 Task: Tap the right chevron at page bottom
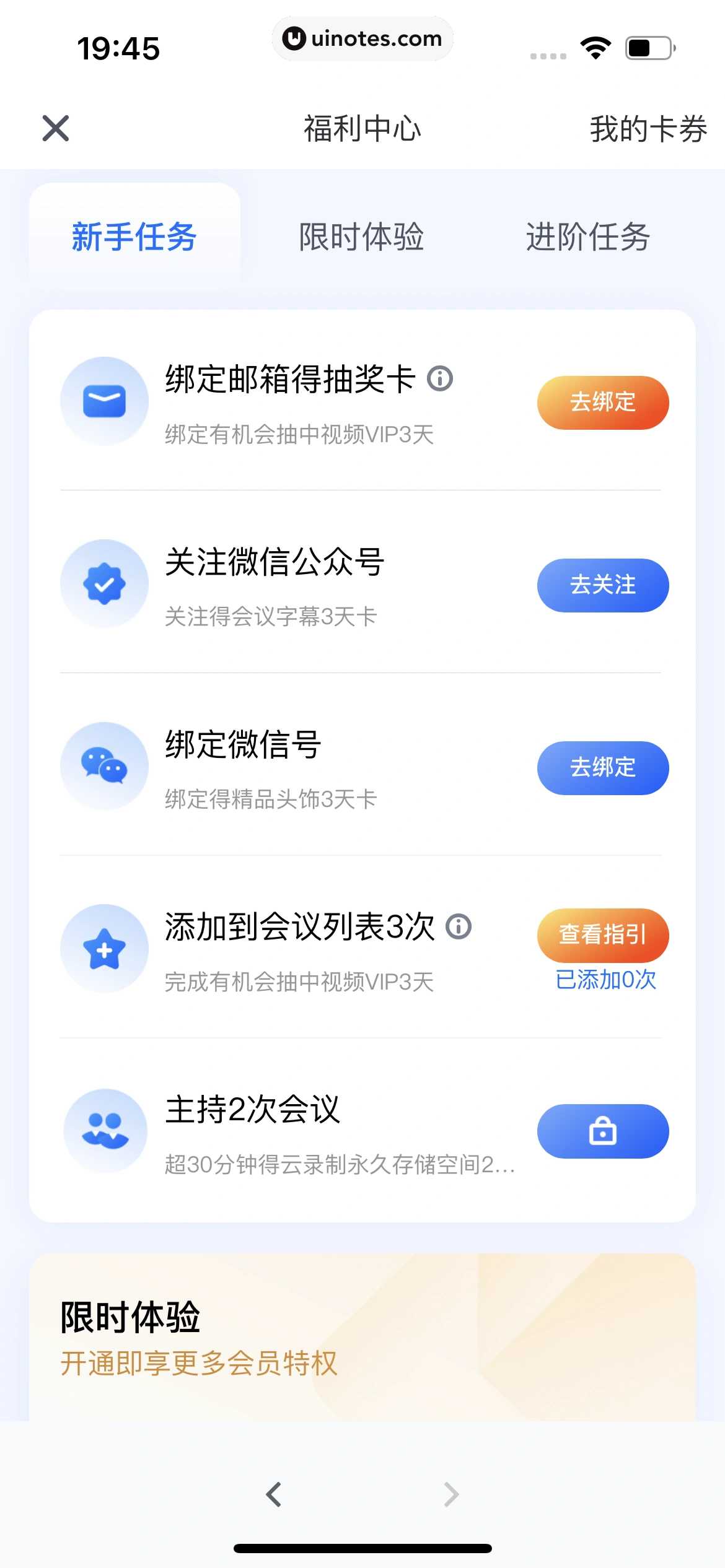(x=450, y=1495)
